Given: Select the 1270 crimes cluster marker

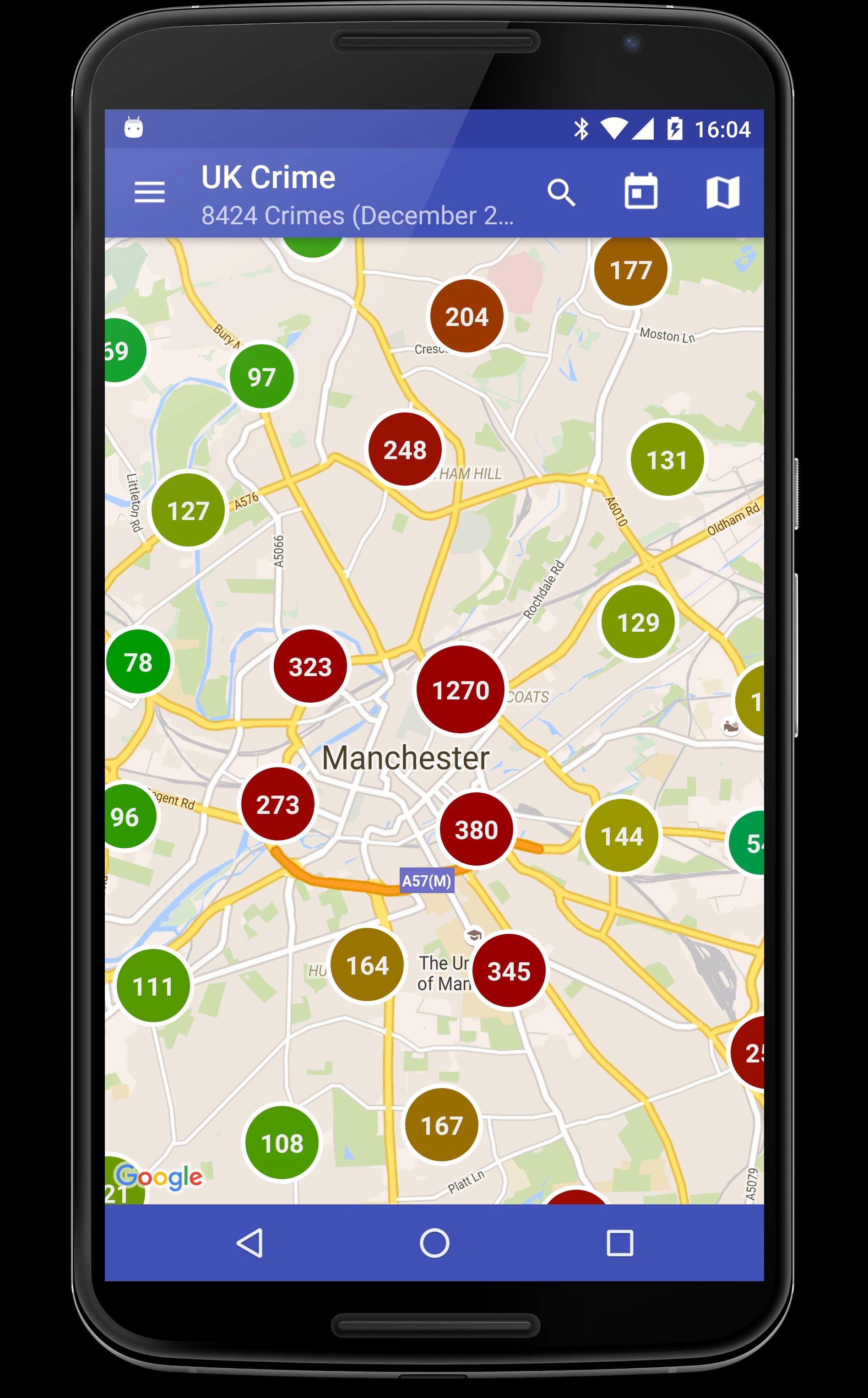Looking at the screenshot, I should tap(461, 689).
